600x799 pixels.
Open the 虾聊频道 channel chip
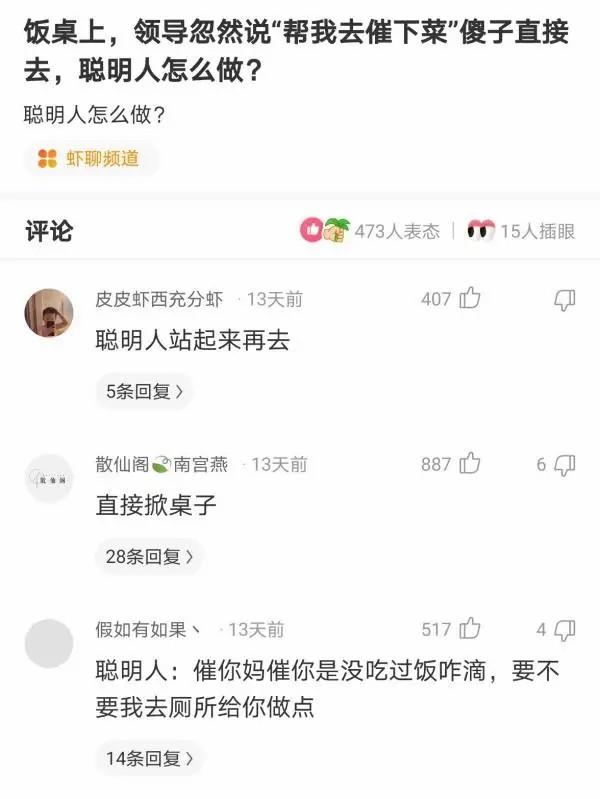(x=90, y=158)
